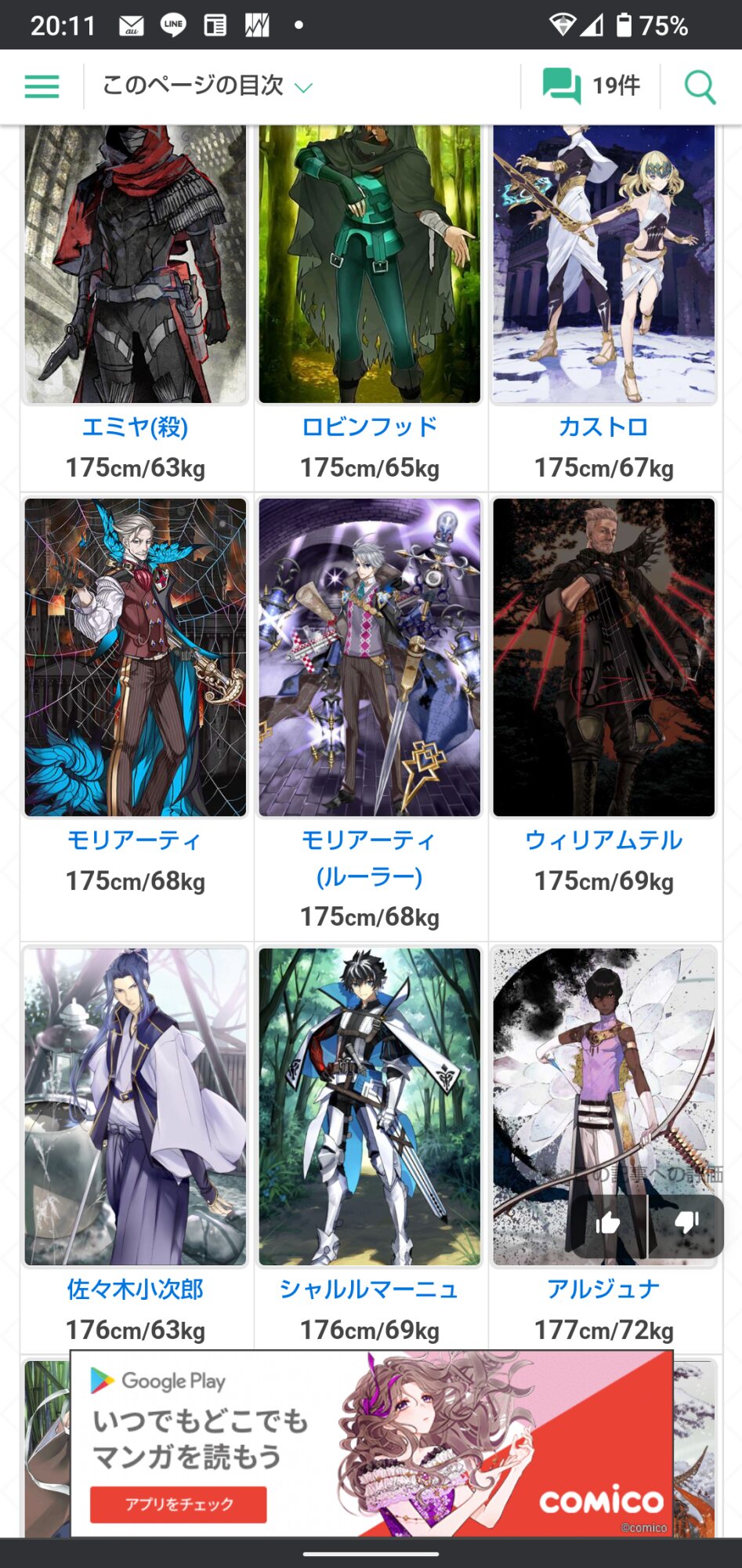Open the search icon
Screen dimensions: 742x1568
[x=700, y=86]
